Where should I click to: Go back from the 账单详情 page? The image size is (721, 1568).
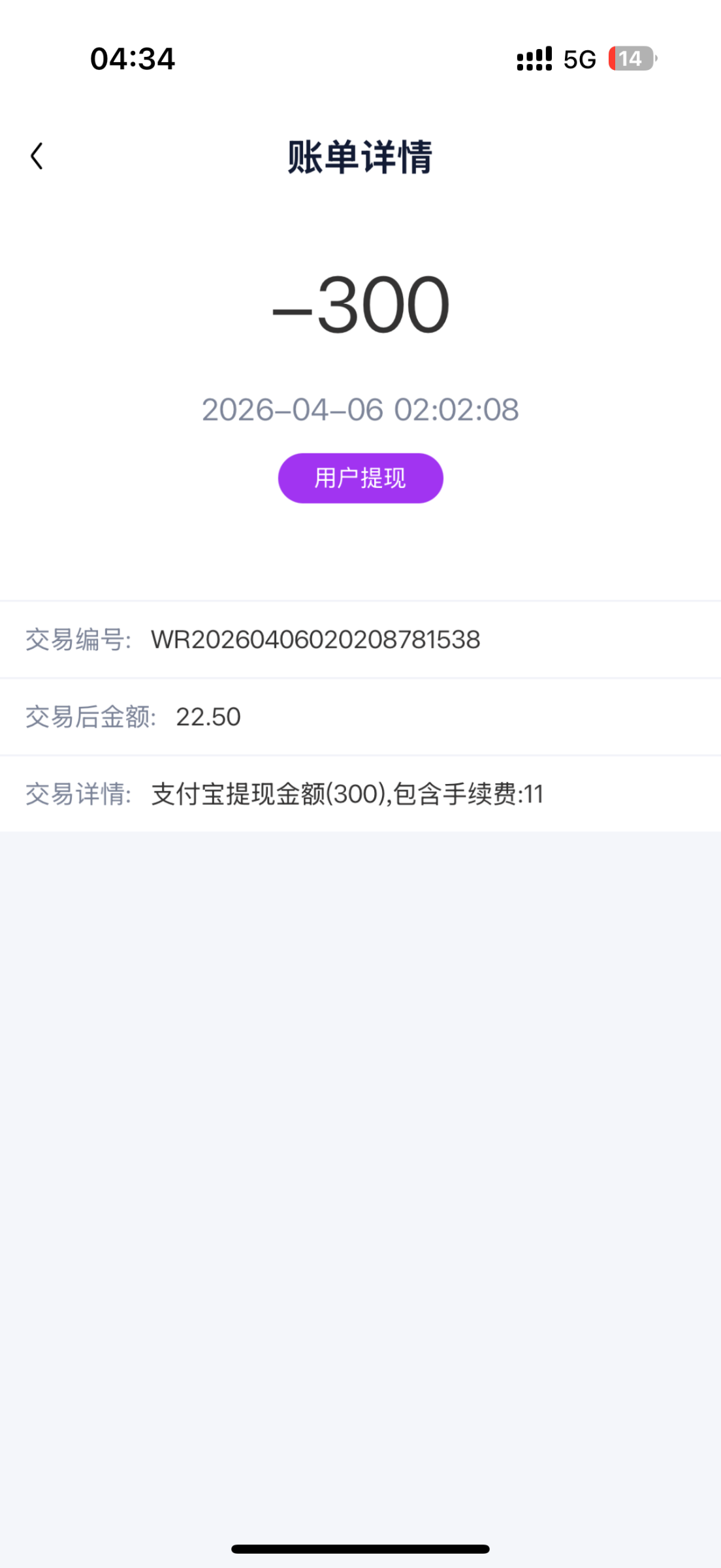[x=37, y=157]
